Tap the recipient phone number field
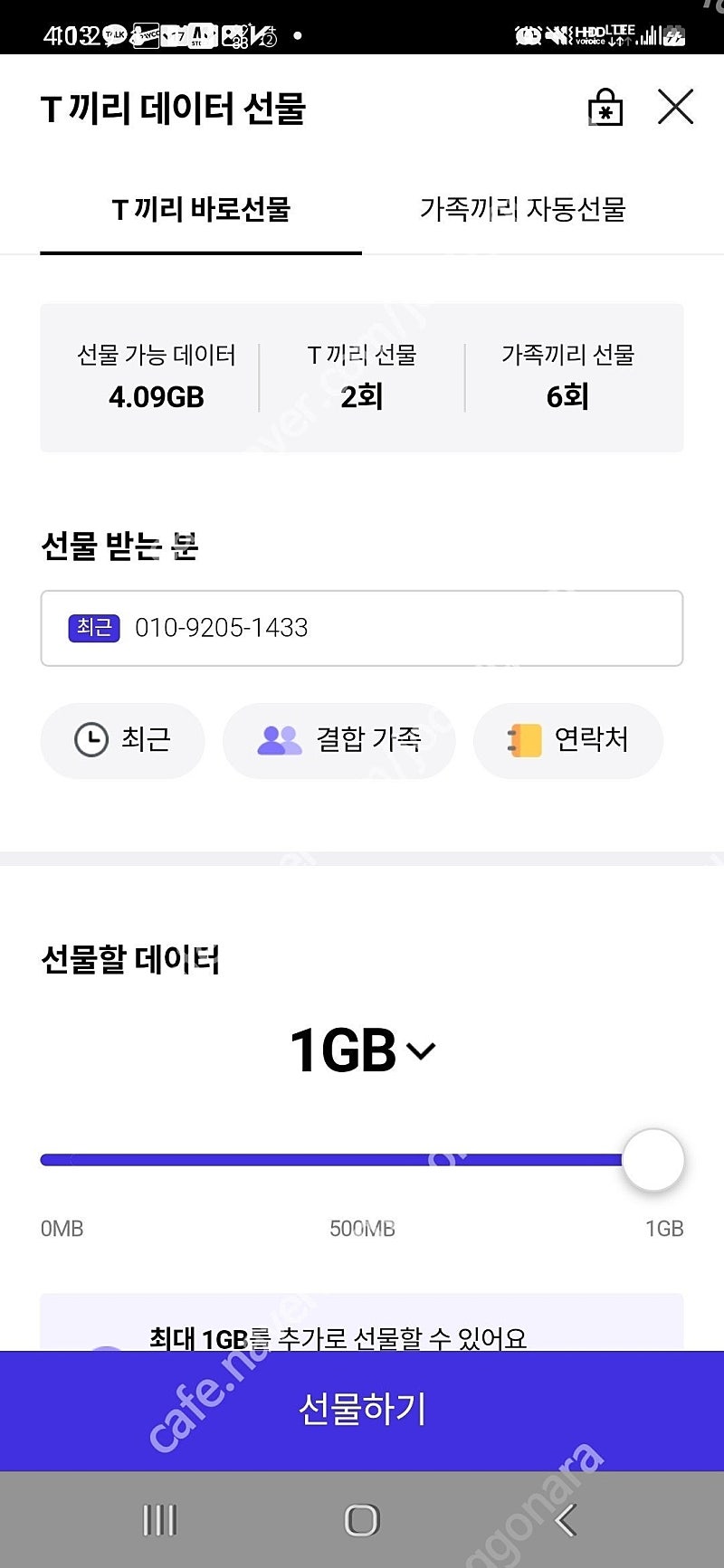 pos(362,628)
